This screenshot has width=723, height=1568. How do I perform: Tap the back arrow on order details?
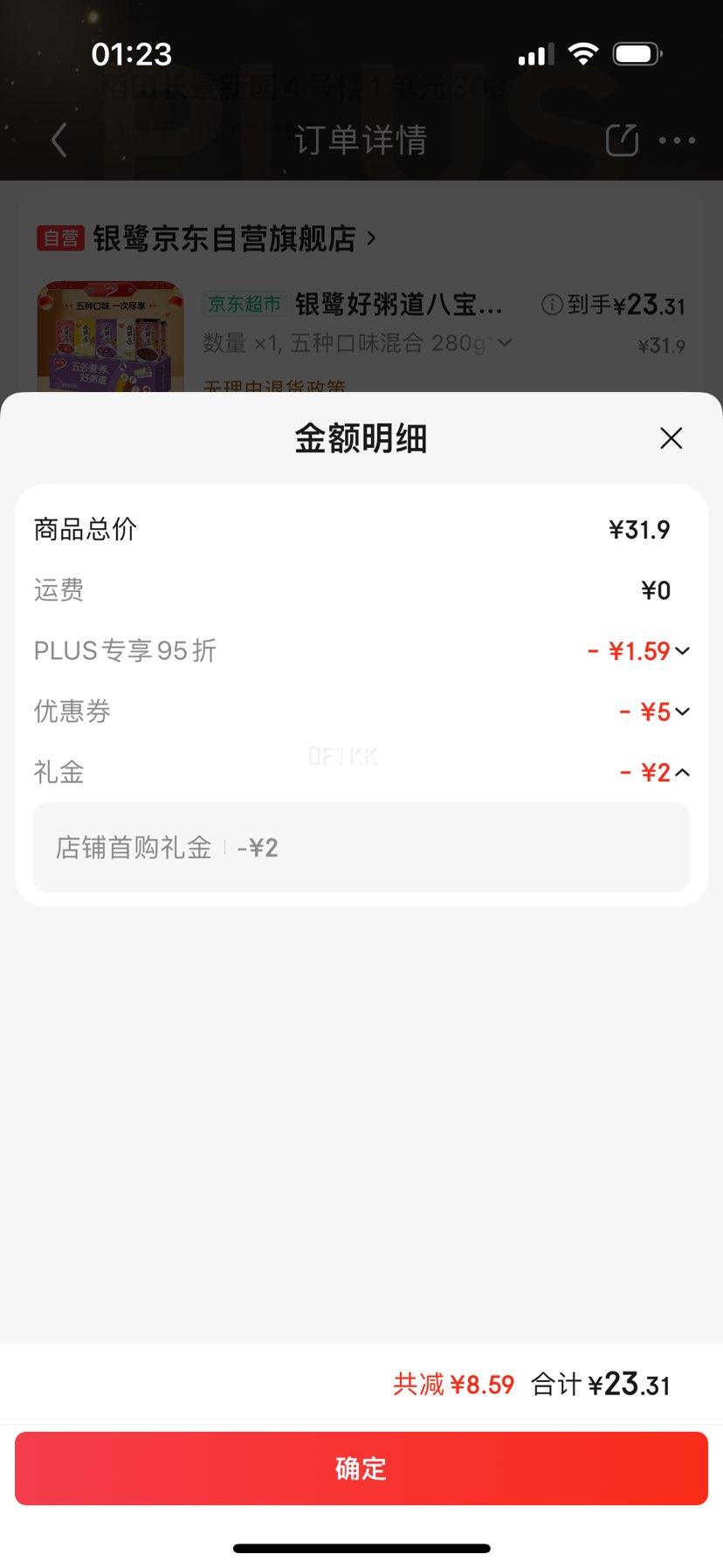coord(58,140)
